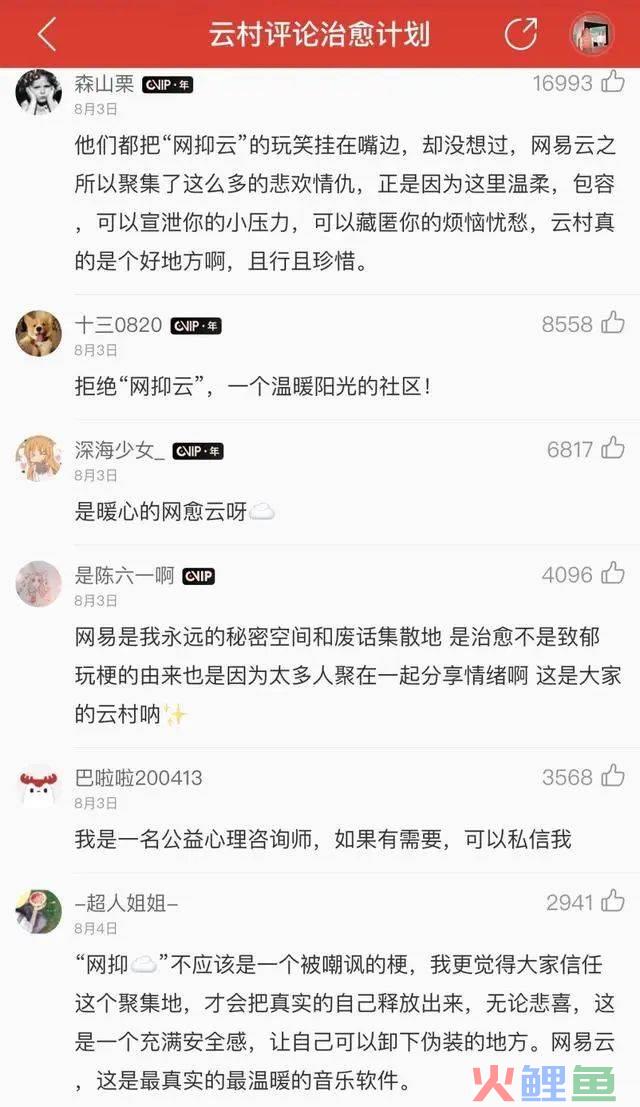This screenshot has width=640, height=1107.
Task: Go back with the top-left arrow
Action: pos(46,34)
